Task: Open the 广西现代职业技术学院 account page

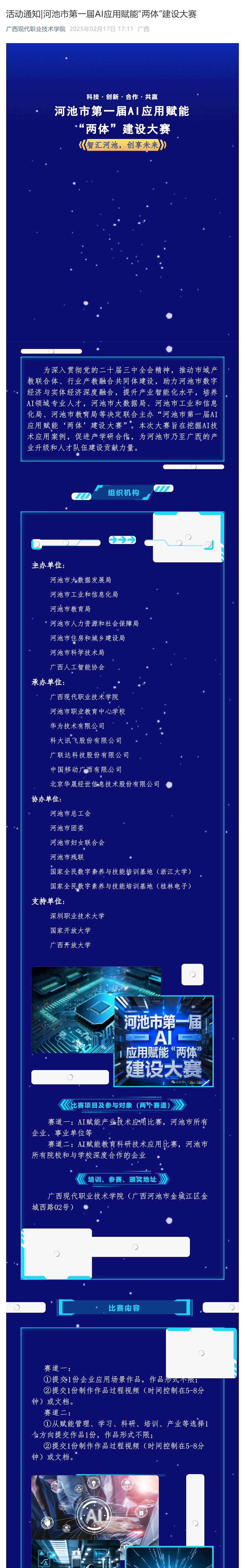Action: coord(35,29)
